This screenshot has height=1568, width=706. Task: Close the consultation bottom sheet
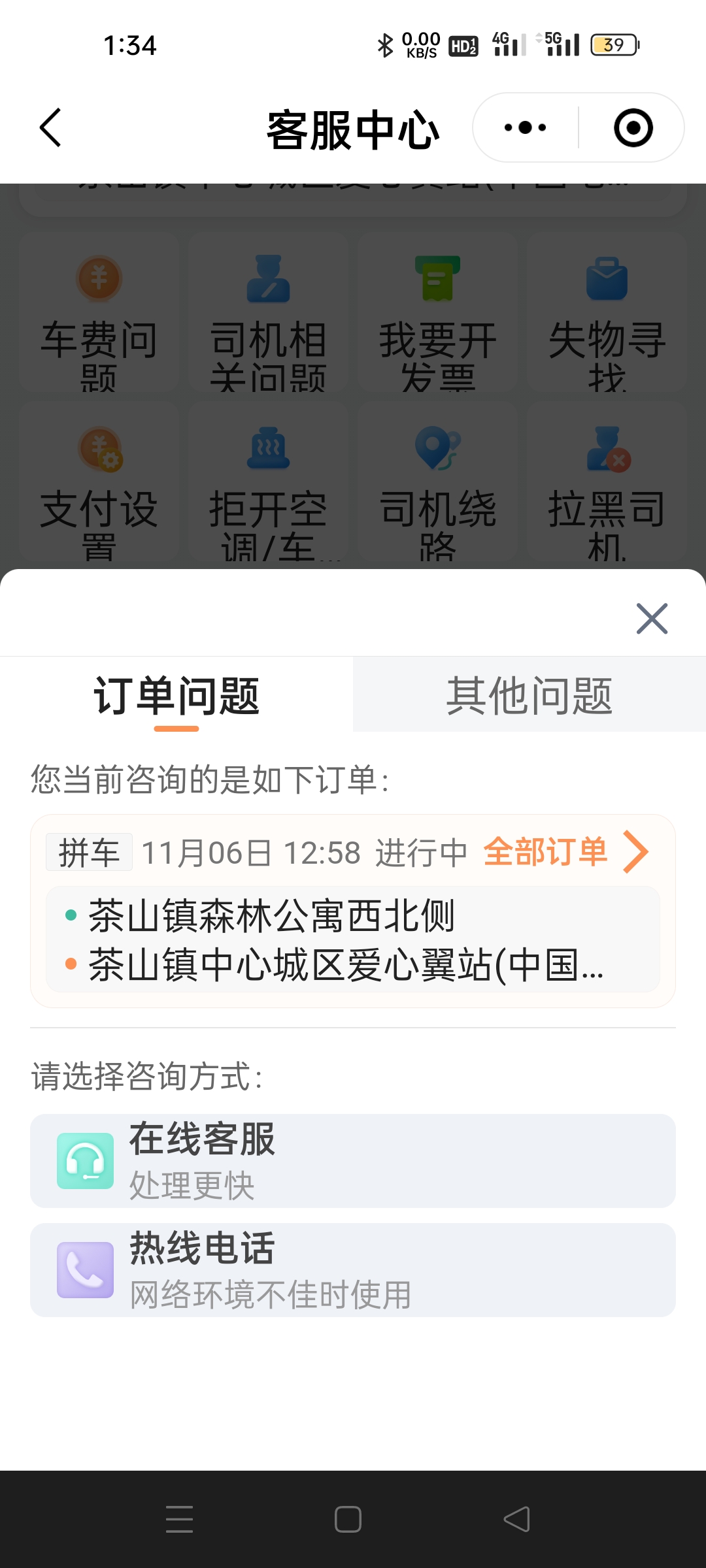pos(651,618)
